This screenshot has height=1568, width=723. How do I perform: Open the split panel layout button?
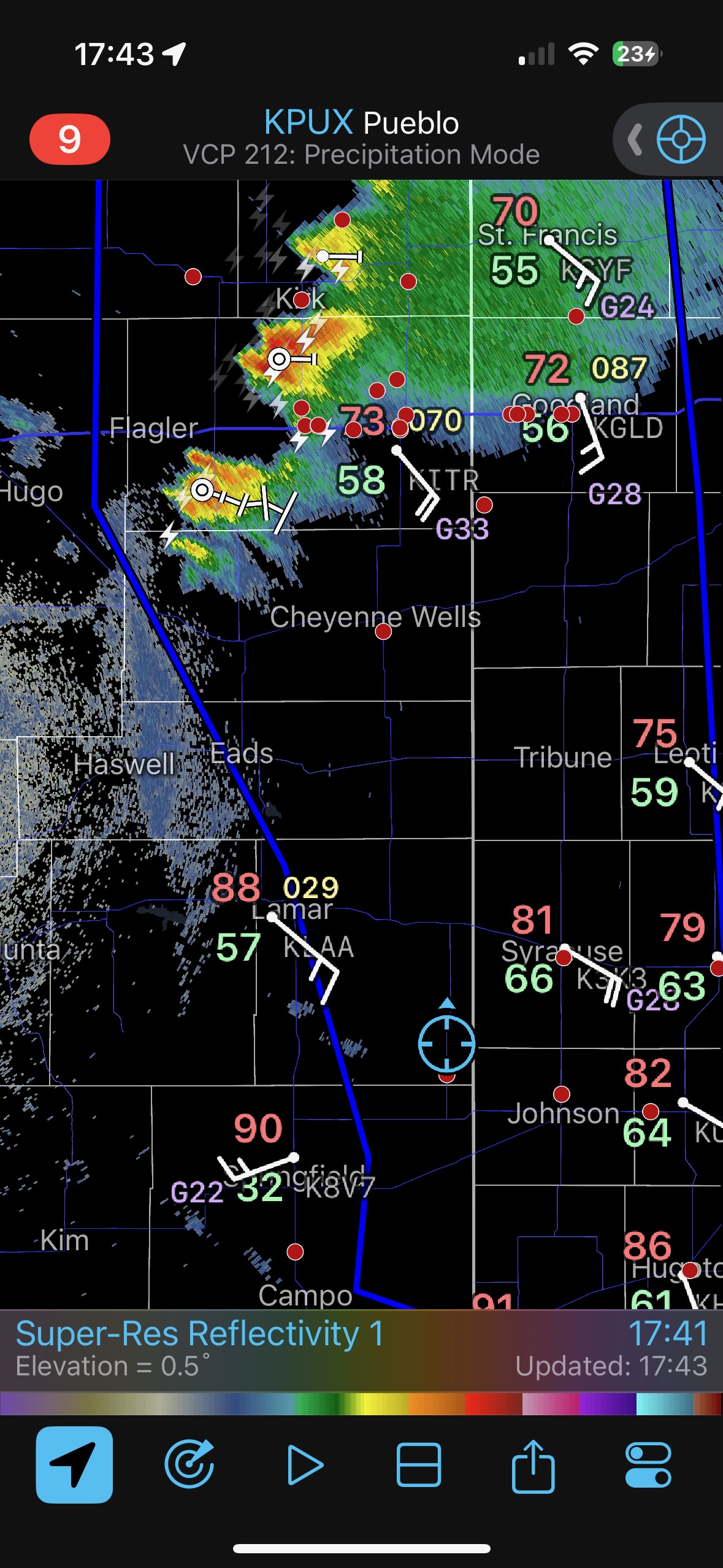click(x=419, y=1464)
